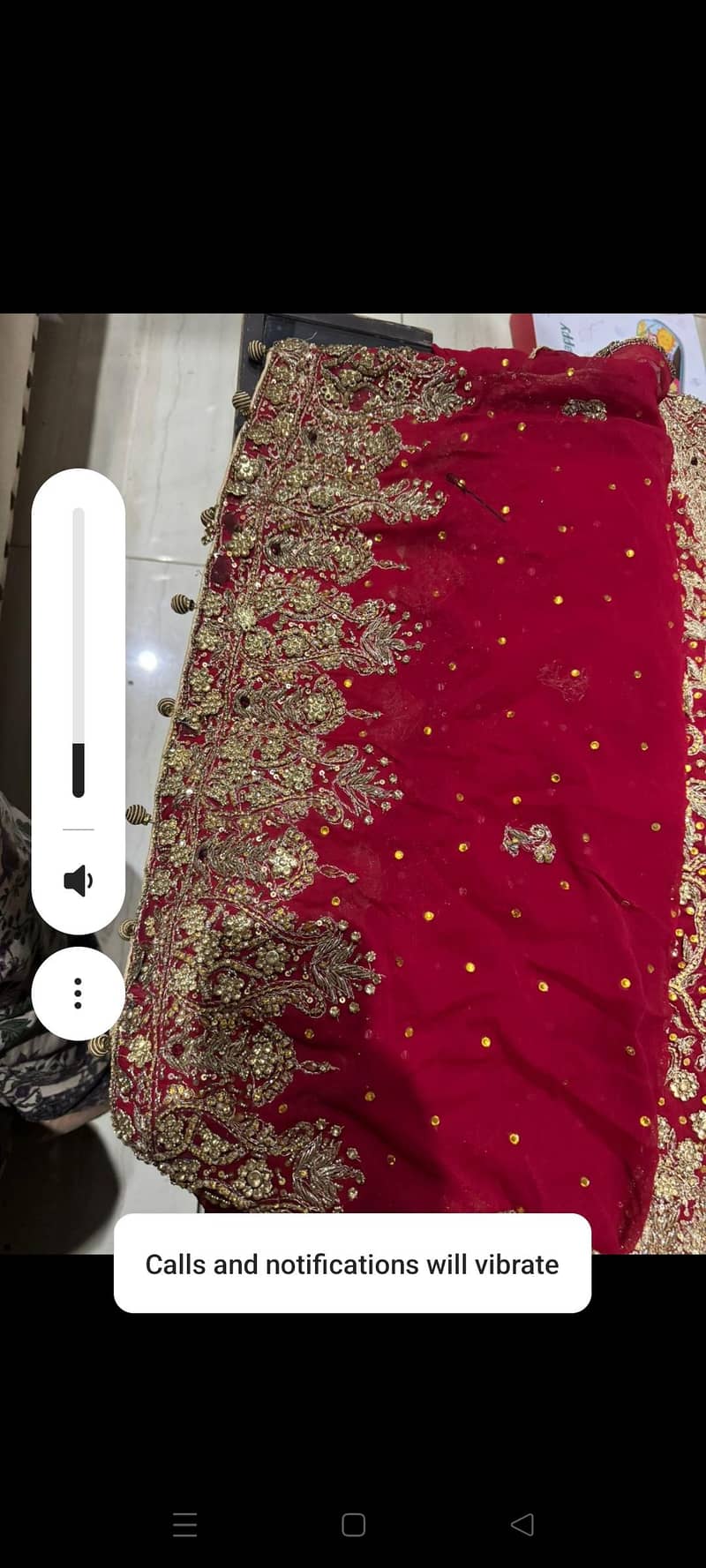Open the recent apps menu
Screen dimensions: 706x1568
coord(185,1524)
